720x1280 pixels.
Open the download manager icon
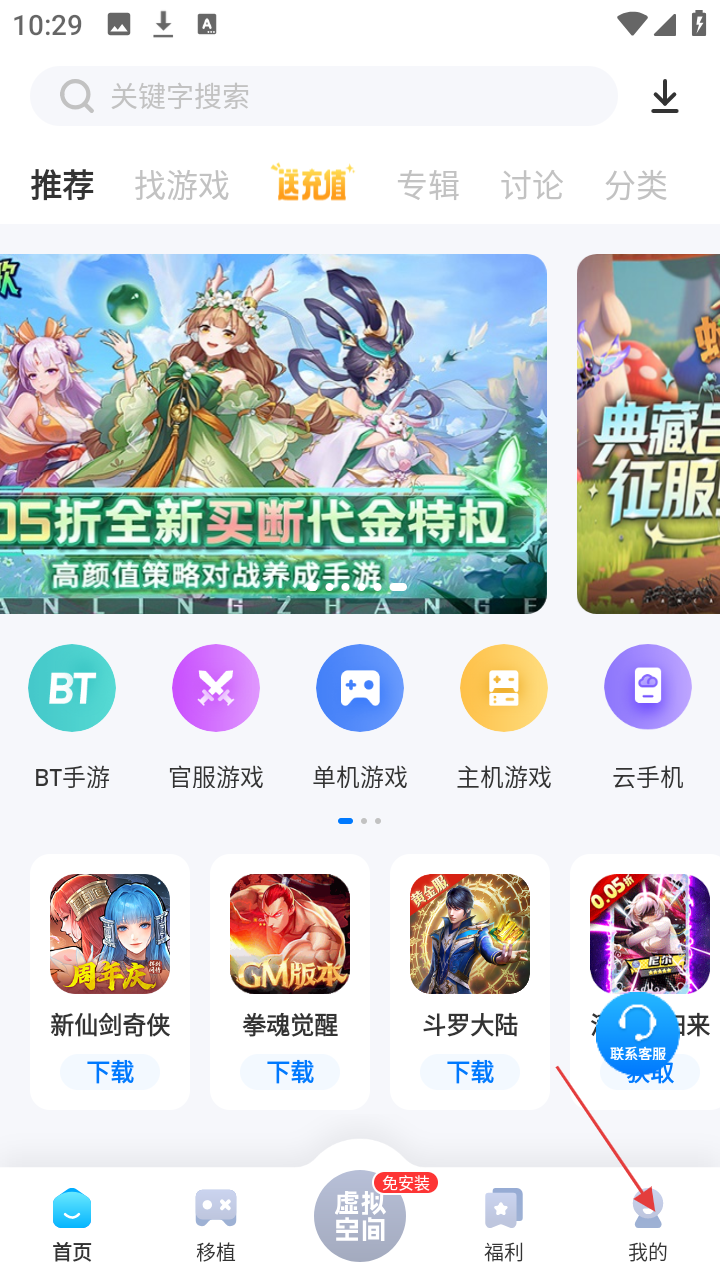click(664, 96)
